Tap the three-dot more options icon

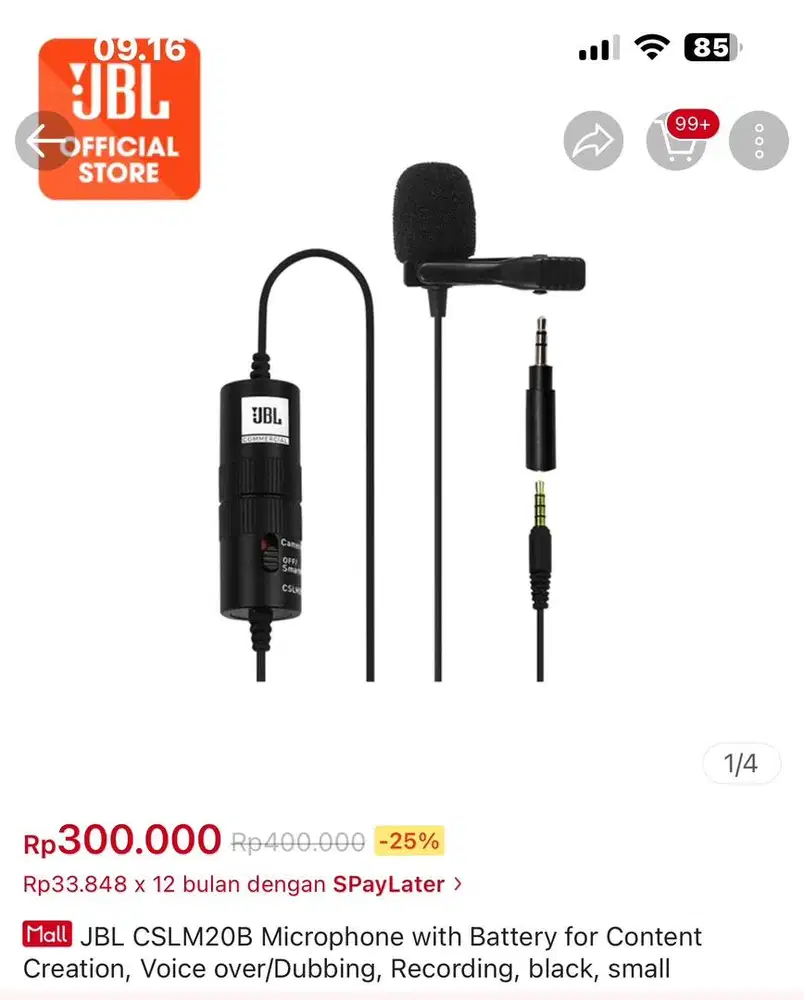click(x=760, y=140)
